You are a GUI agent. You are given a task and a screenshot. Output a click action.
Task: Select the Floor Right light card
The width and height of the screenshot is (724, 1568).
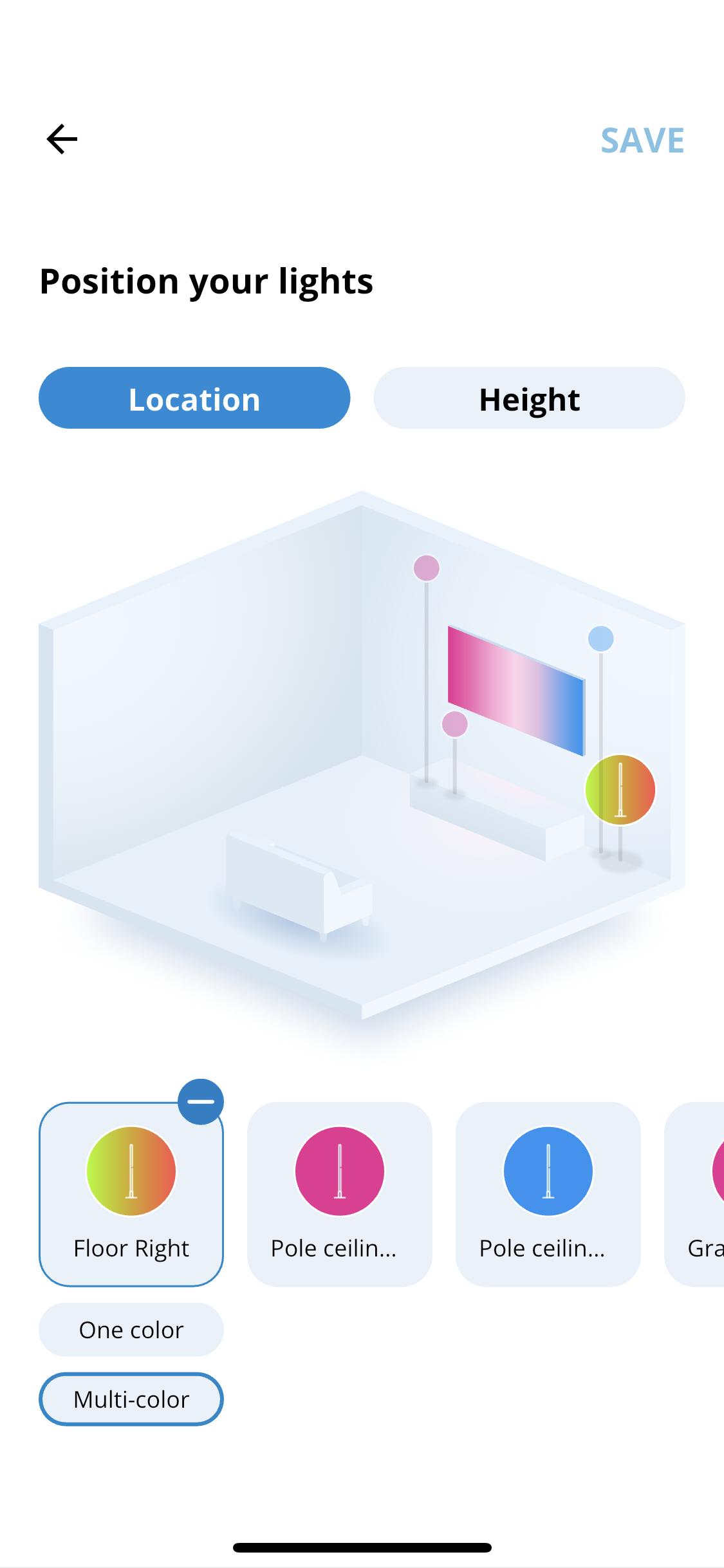[131, 1195]
